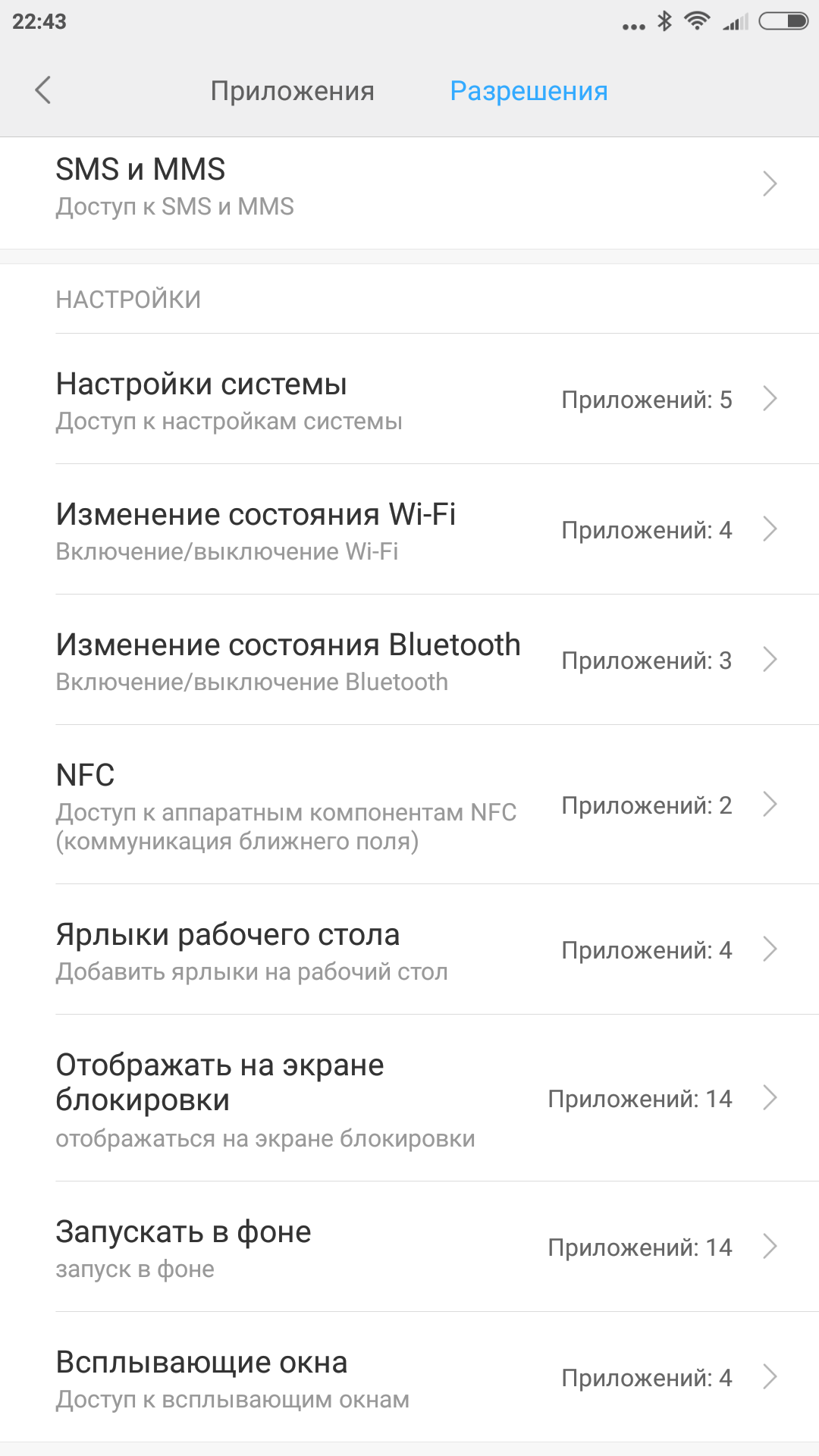
Task: Go back using the header arrow
Action: click(43, 90)
